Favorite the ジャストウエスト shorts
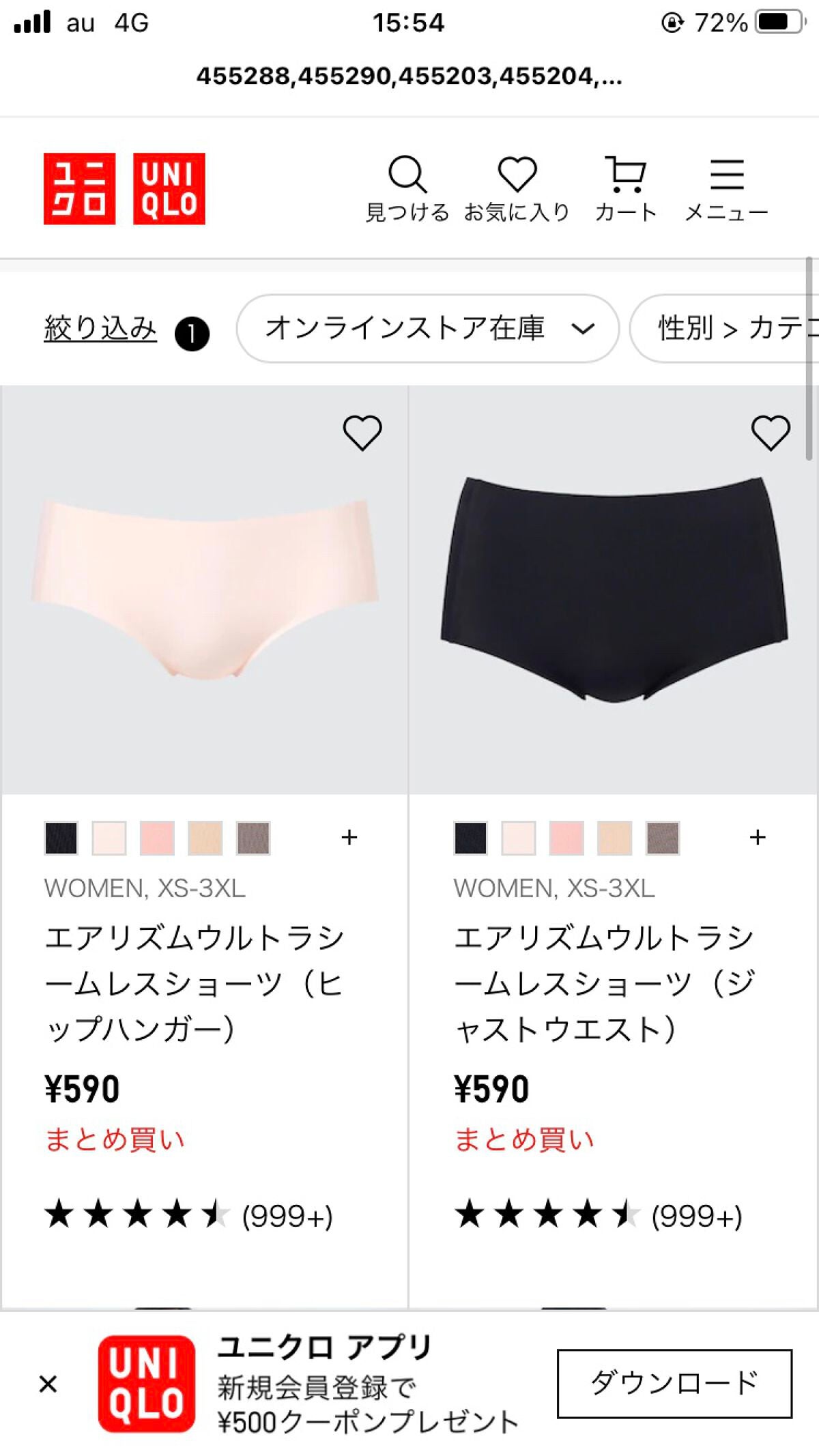The image size is (819, 1456). click(771, 433)
